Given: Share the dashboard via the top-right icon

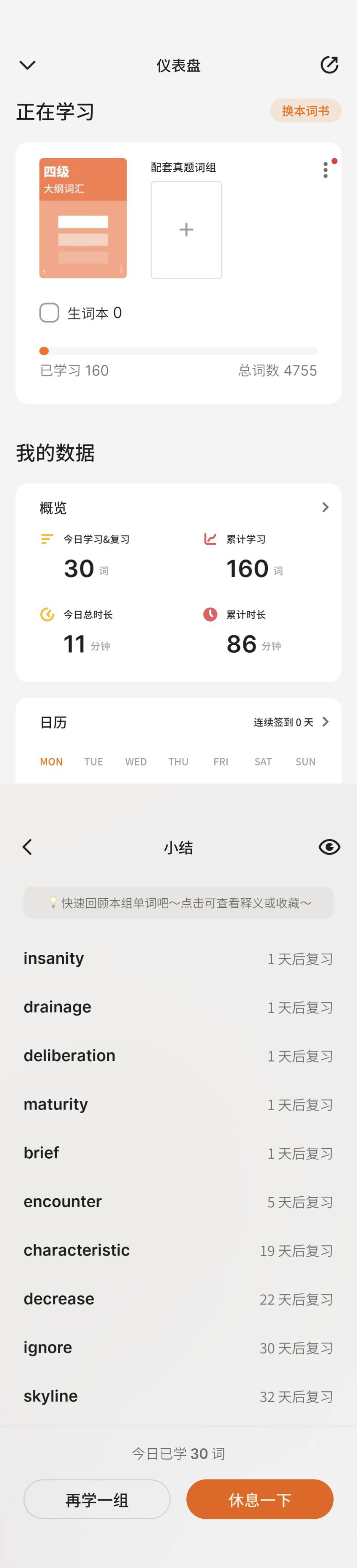Looking at the screenshot, I should coord(329,64).
